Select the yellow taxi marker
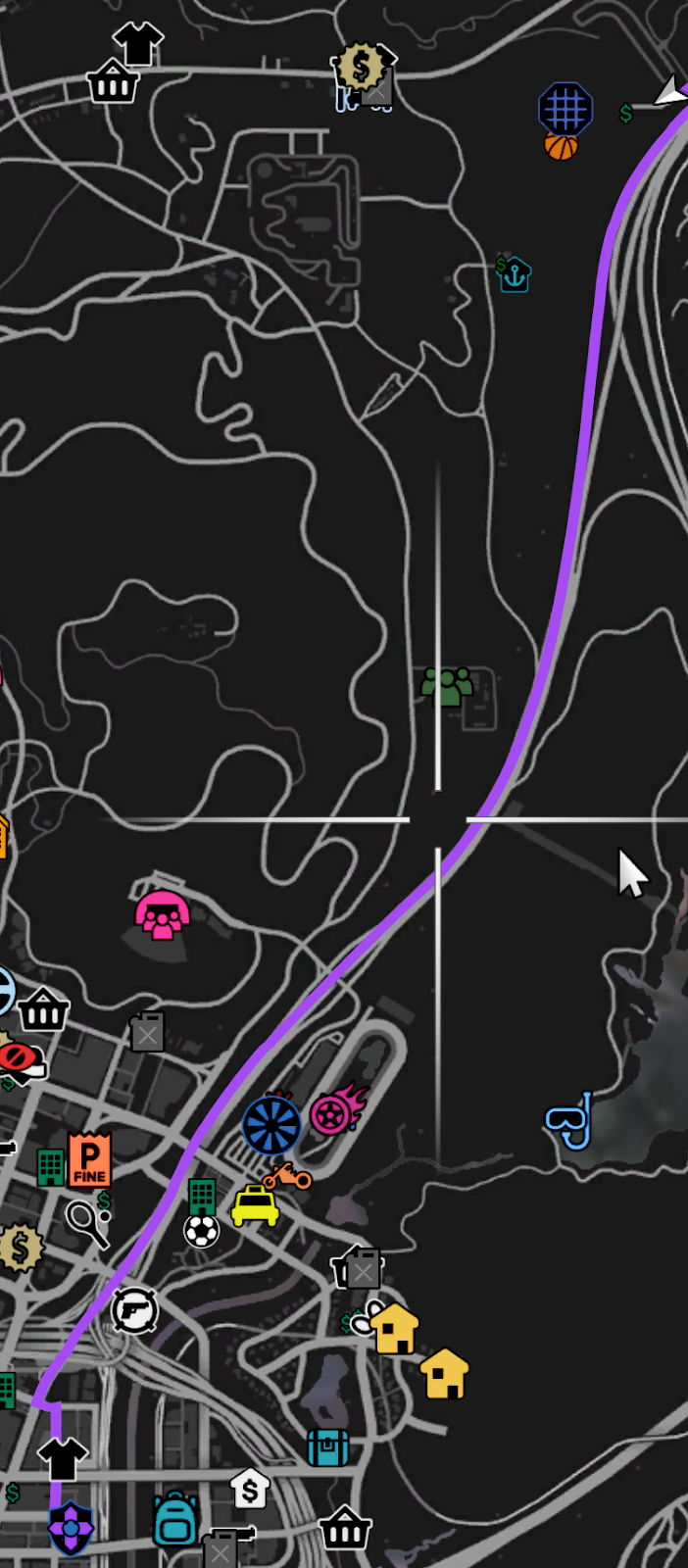This screenshot has height=1568, width=688. [255, 1206]
